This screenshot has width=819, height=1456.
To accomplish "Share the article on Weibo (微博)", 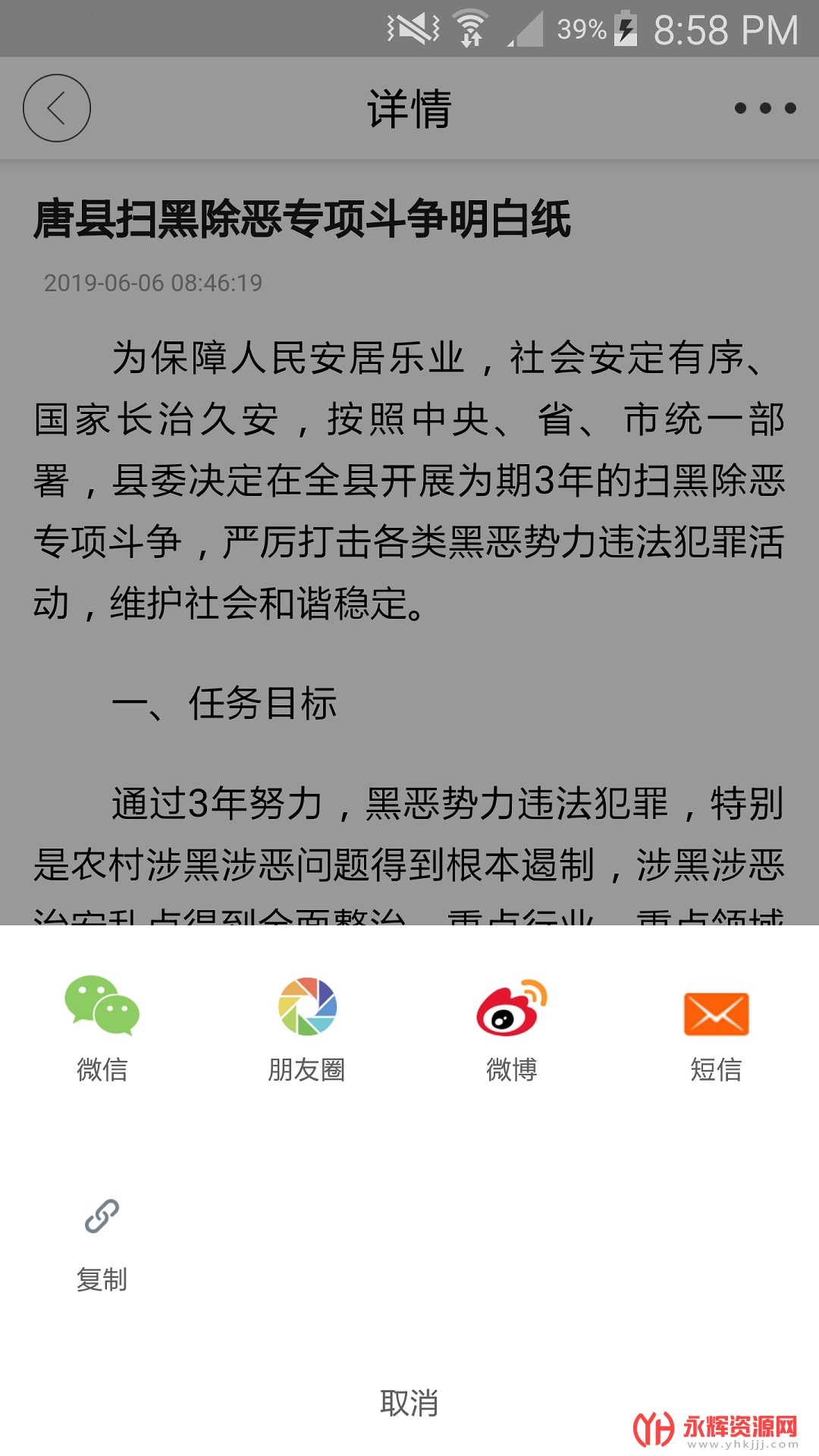I will (512, 1028).
